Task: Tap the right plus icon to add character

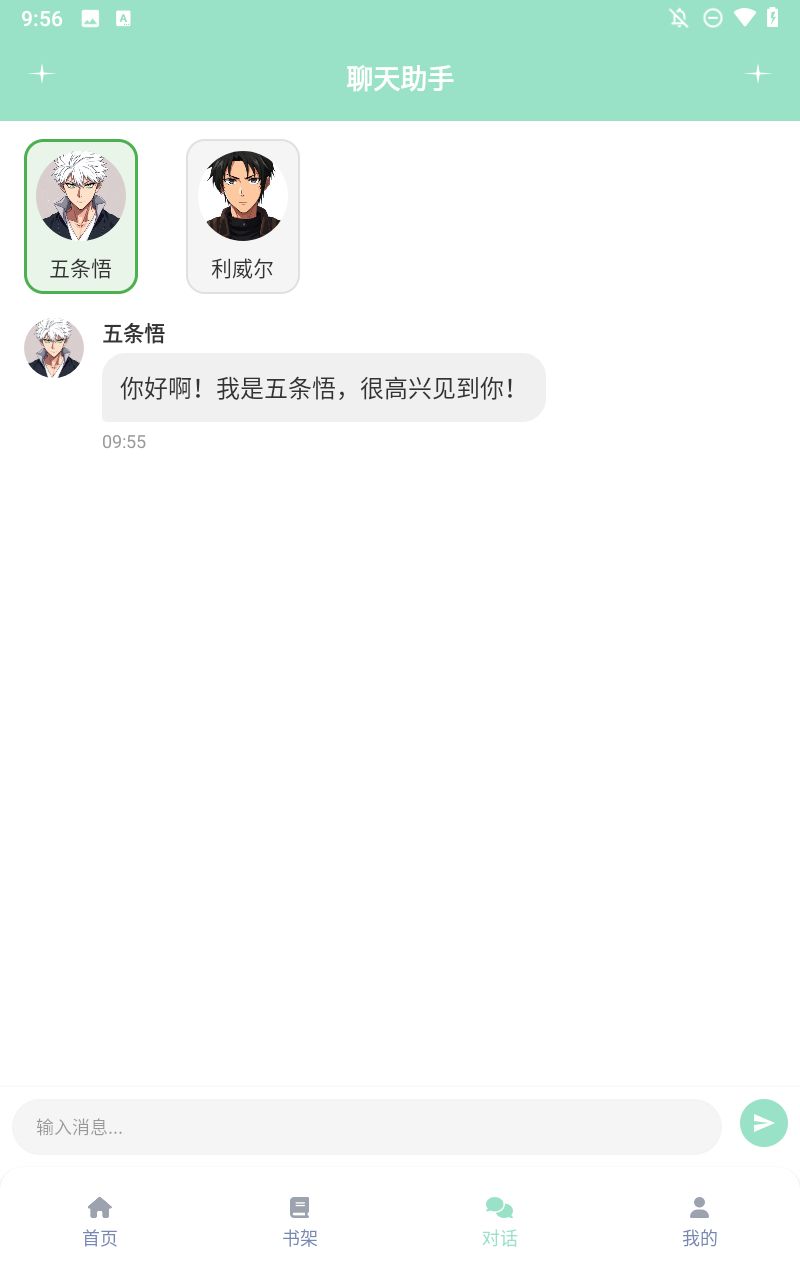Action: pos(758,73)
